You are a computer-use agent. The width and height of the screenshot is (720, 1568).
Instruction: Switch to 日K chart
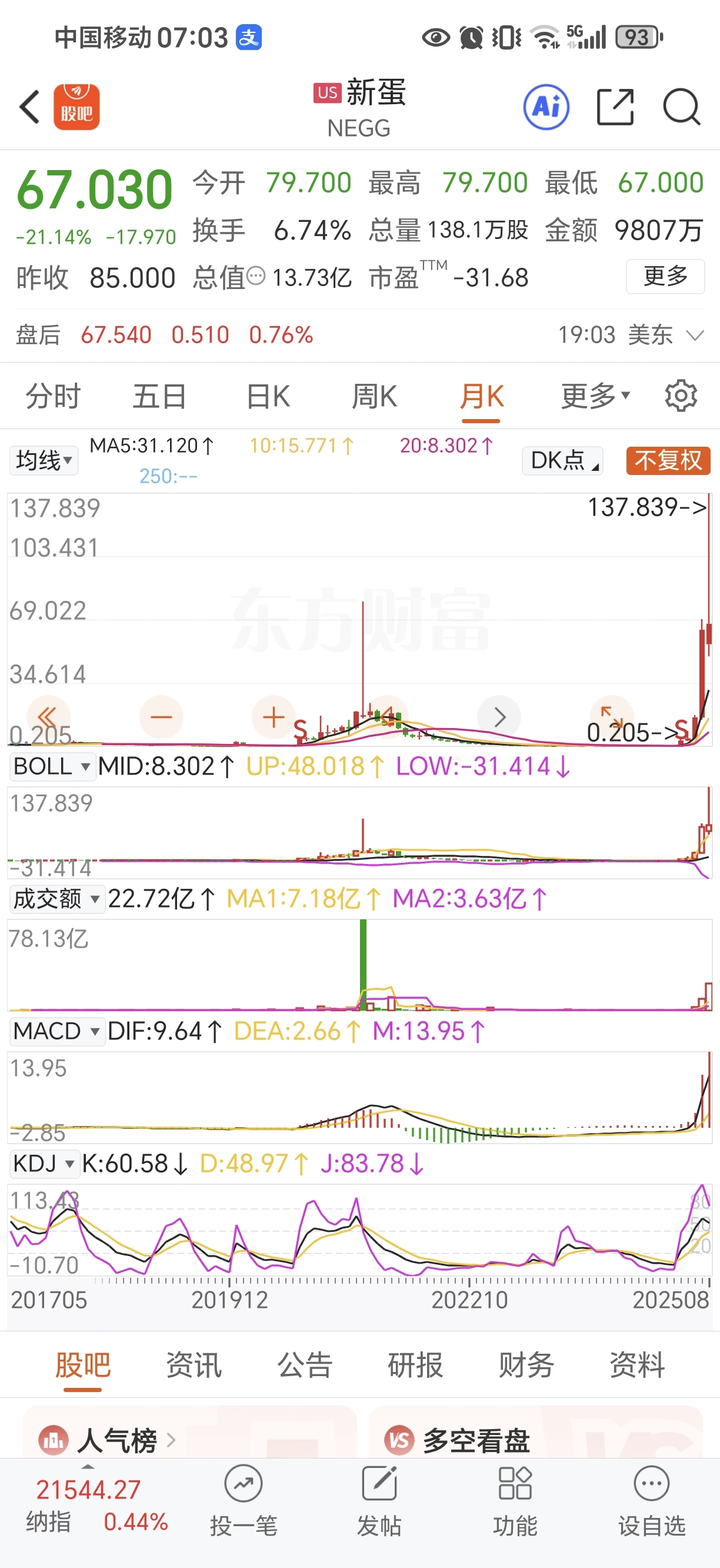pyautogui.click(x=268, y=396)
